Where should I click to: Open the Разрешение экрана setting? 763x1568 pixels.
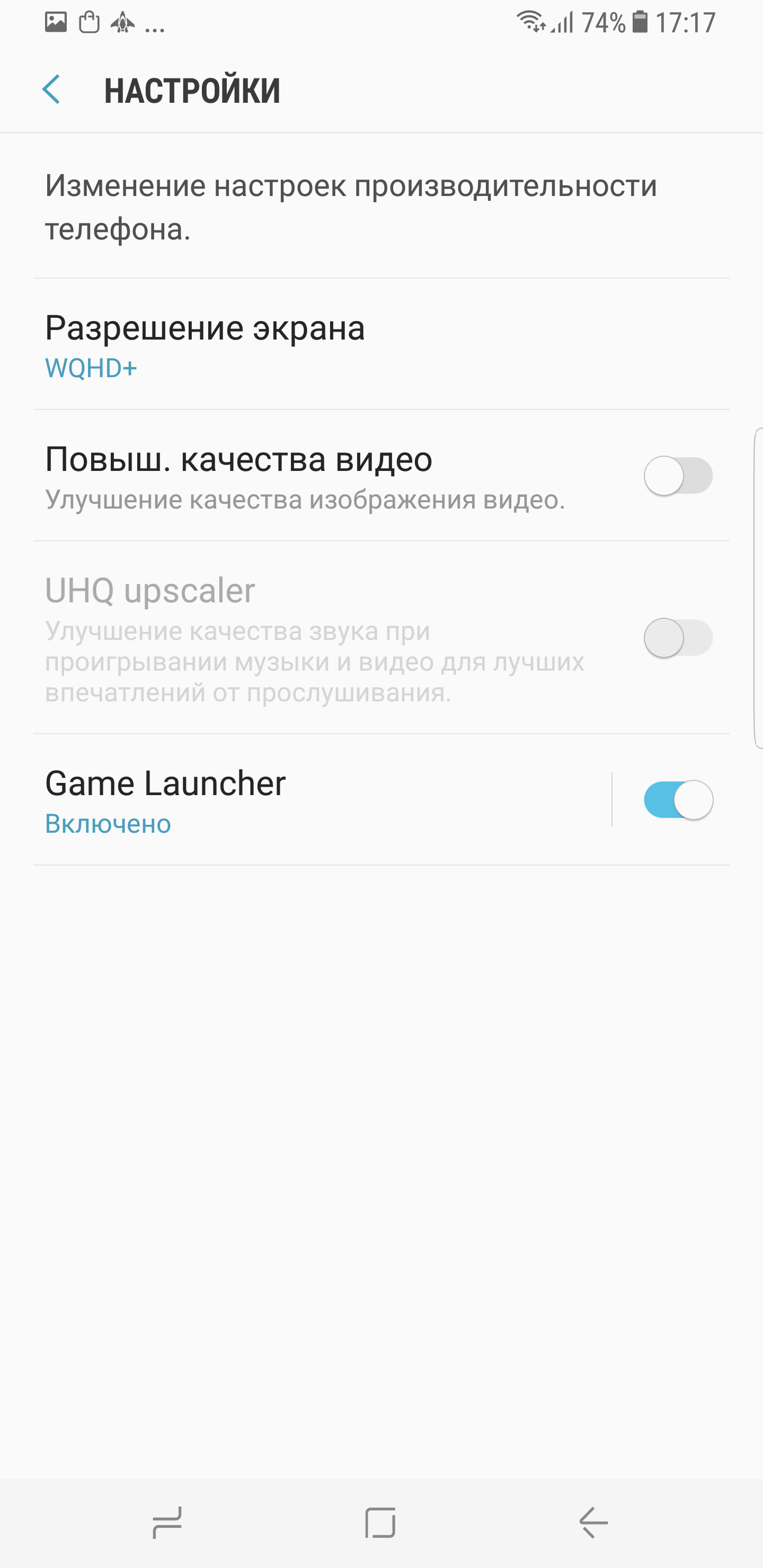pyautogui.click(x=205, y=344)
